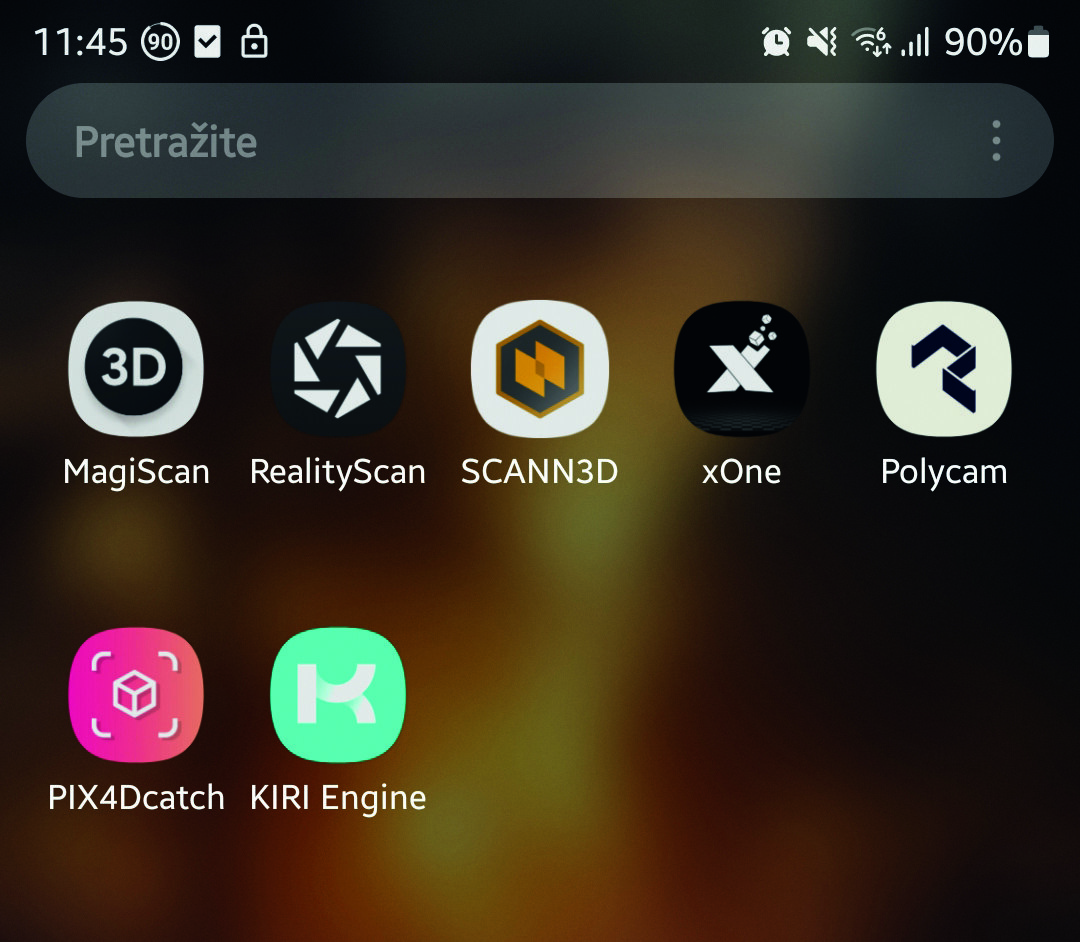
Task: Launch KIRI Engine
Action: click(338, 695)
